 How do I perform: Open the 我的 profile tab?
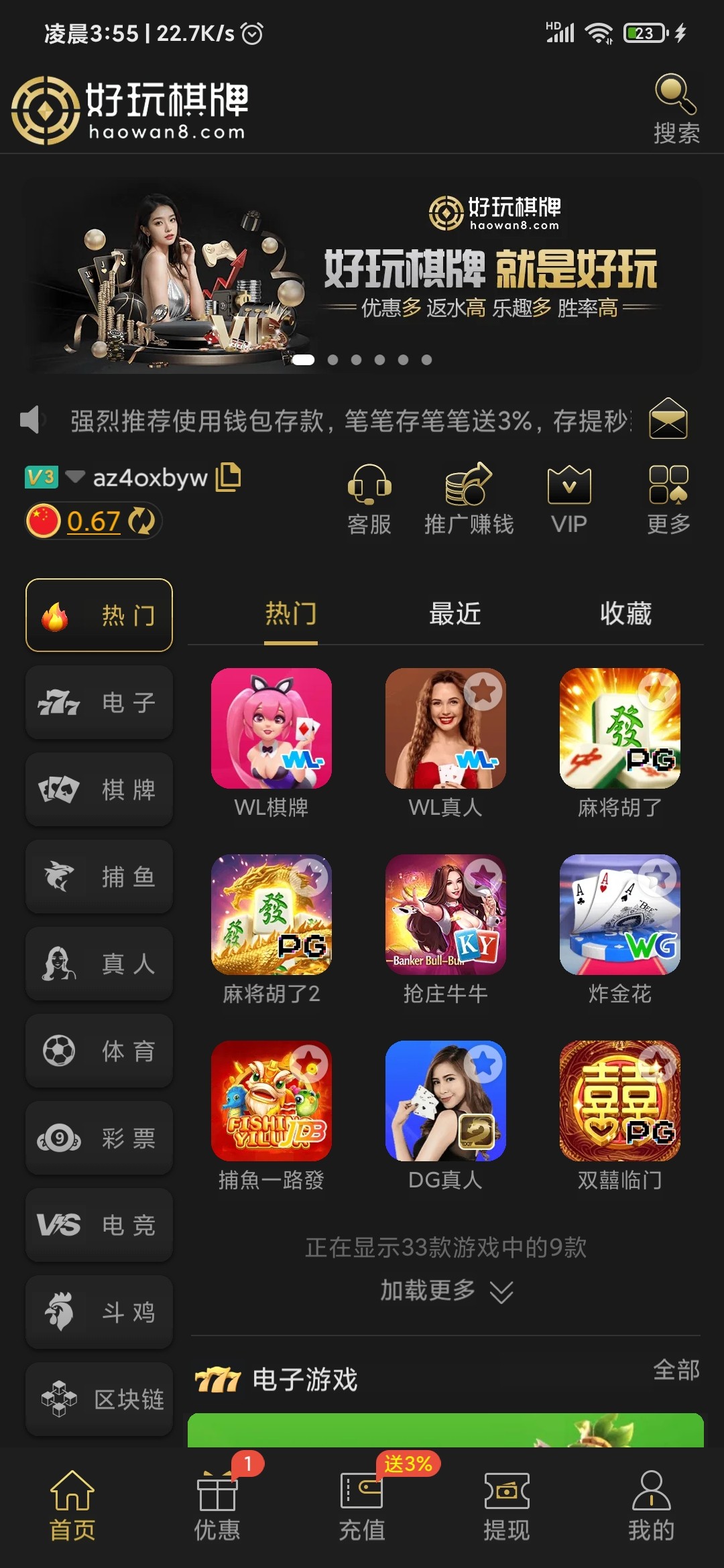coord(650,1504)
